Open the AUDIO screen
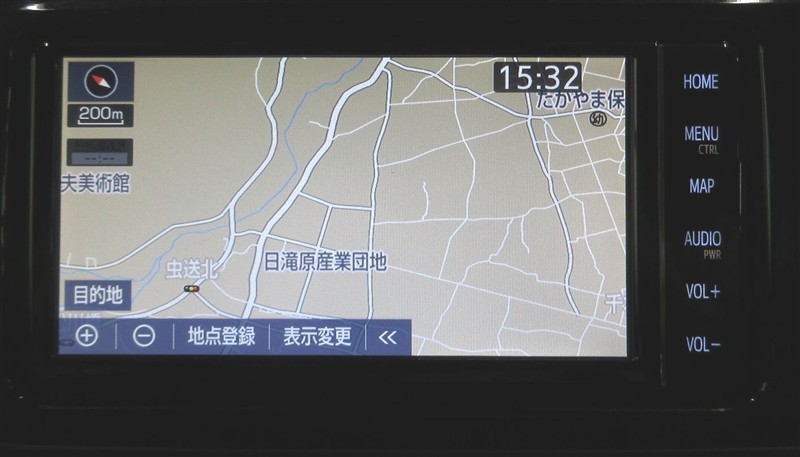Viewport: 800px width, 457px height. (702, 240)
